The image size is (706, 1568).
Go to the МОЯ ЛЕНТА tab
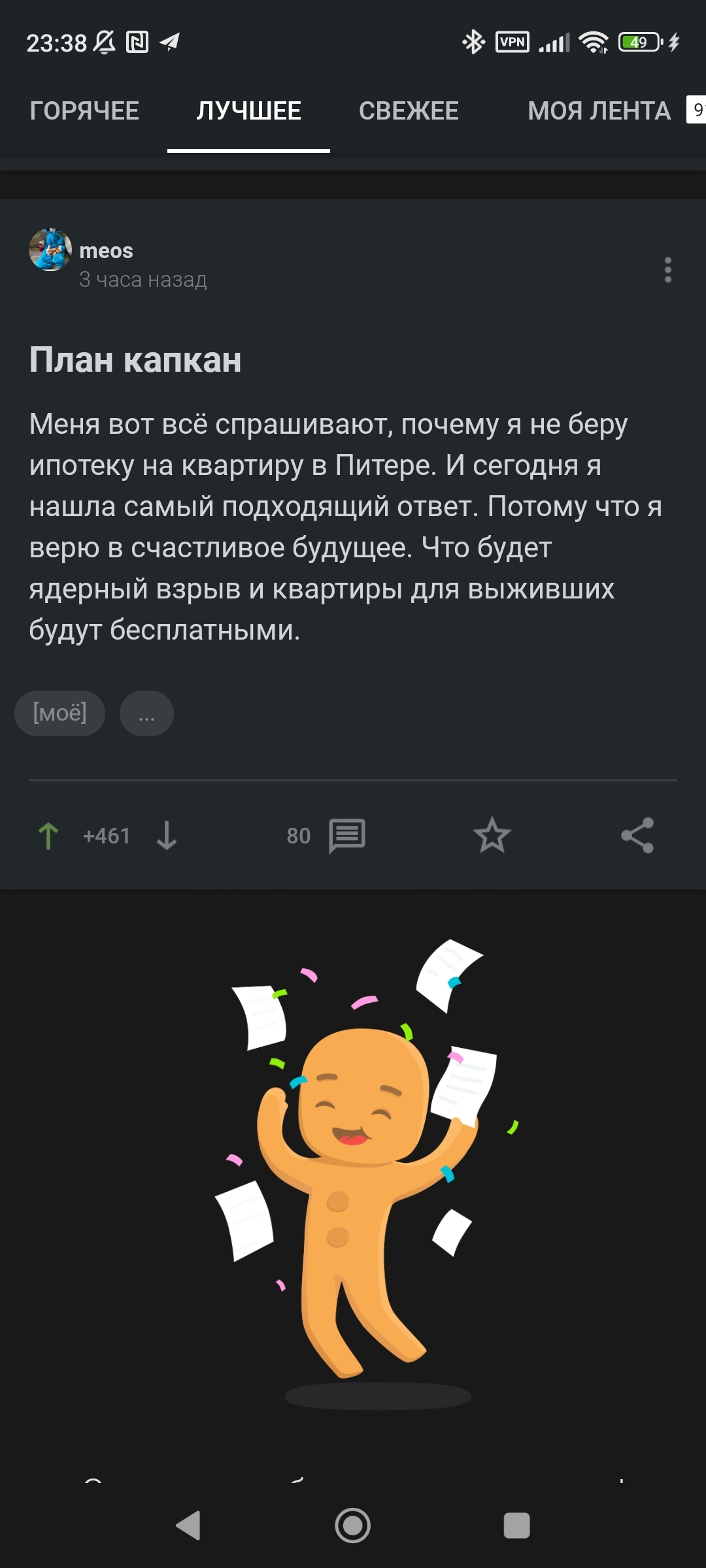point(599,111)
